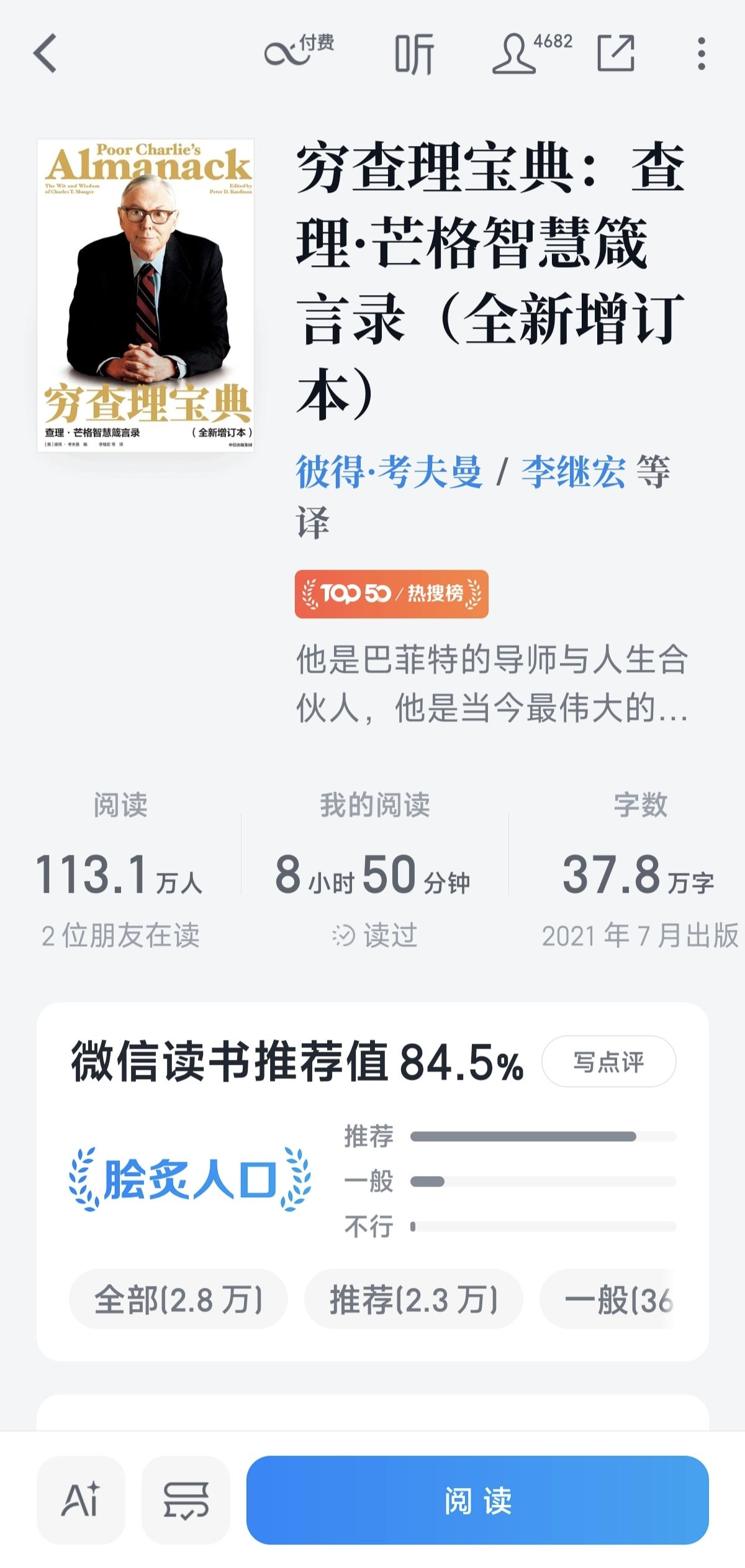
Task: Tap 写点评 to write a review
Action: (x=608, y=1062)
